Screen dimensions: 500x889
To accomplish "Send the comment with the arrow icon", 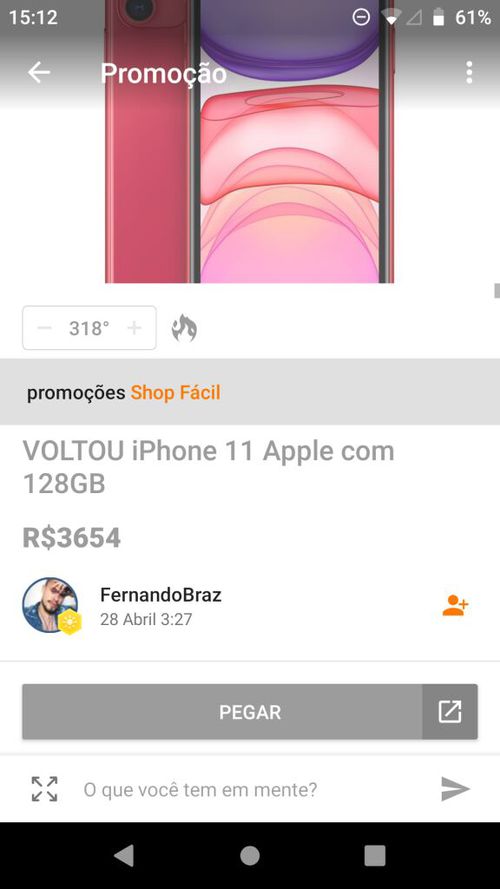I will (x=455, y=789).
